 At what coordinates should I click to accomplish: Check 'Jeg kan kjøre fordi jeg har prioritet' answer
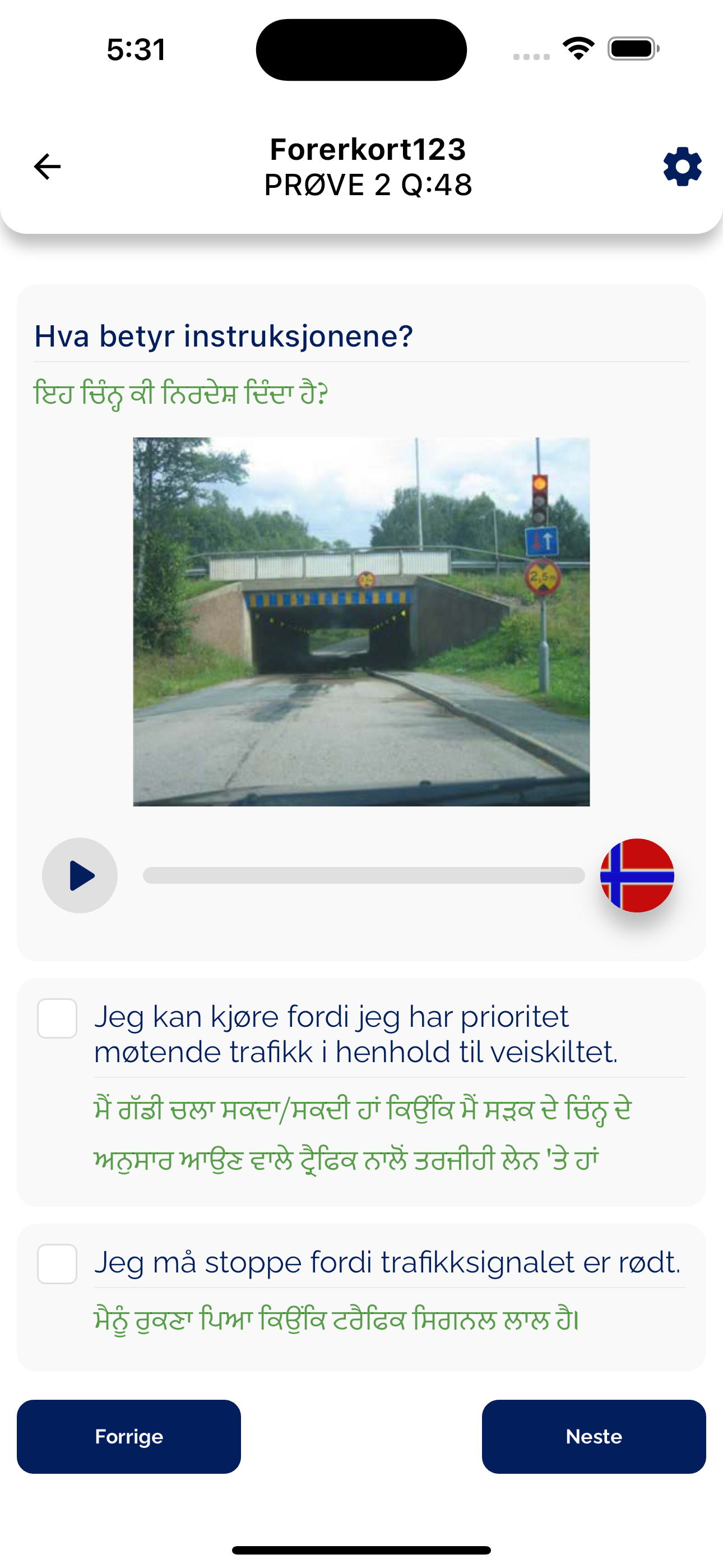(x=57, y=1018)
